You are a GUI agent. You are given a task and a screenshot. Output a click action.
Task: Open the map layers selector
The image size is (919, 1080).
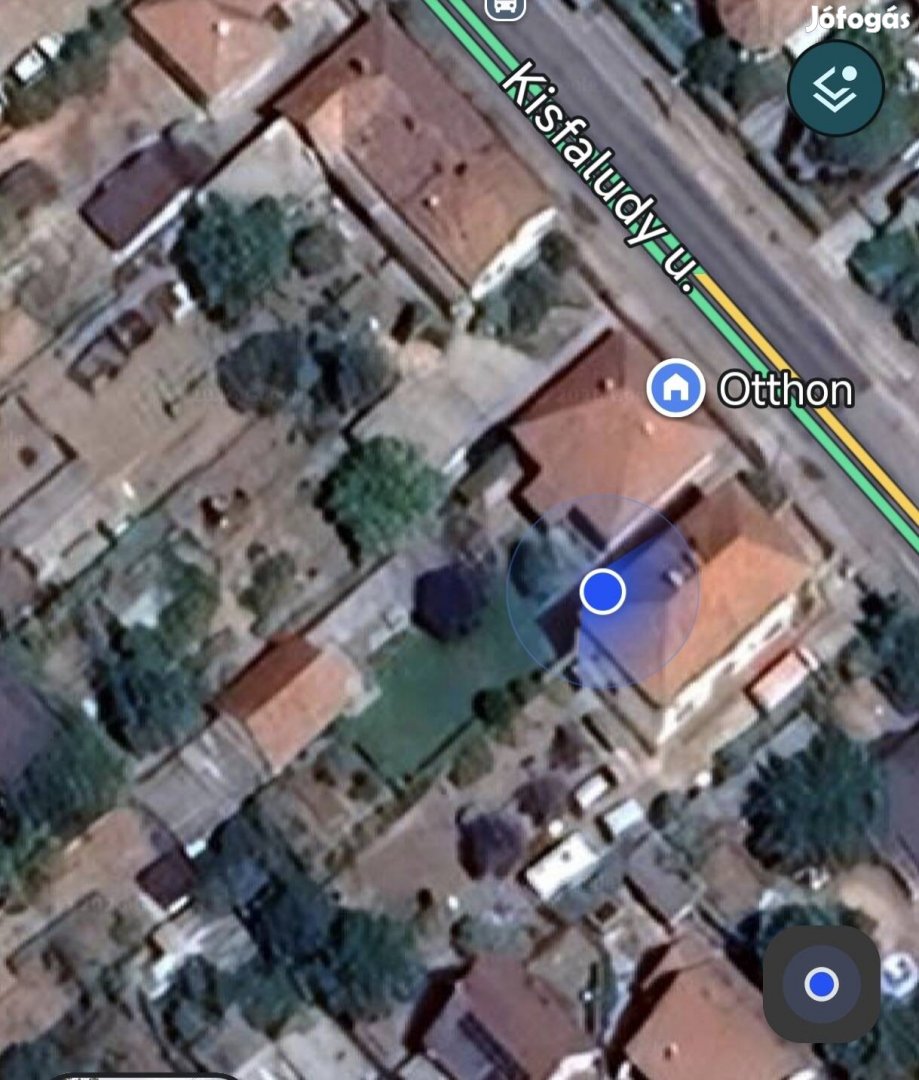[835, 88]
